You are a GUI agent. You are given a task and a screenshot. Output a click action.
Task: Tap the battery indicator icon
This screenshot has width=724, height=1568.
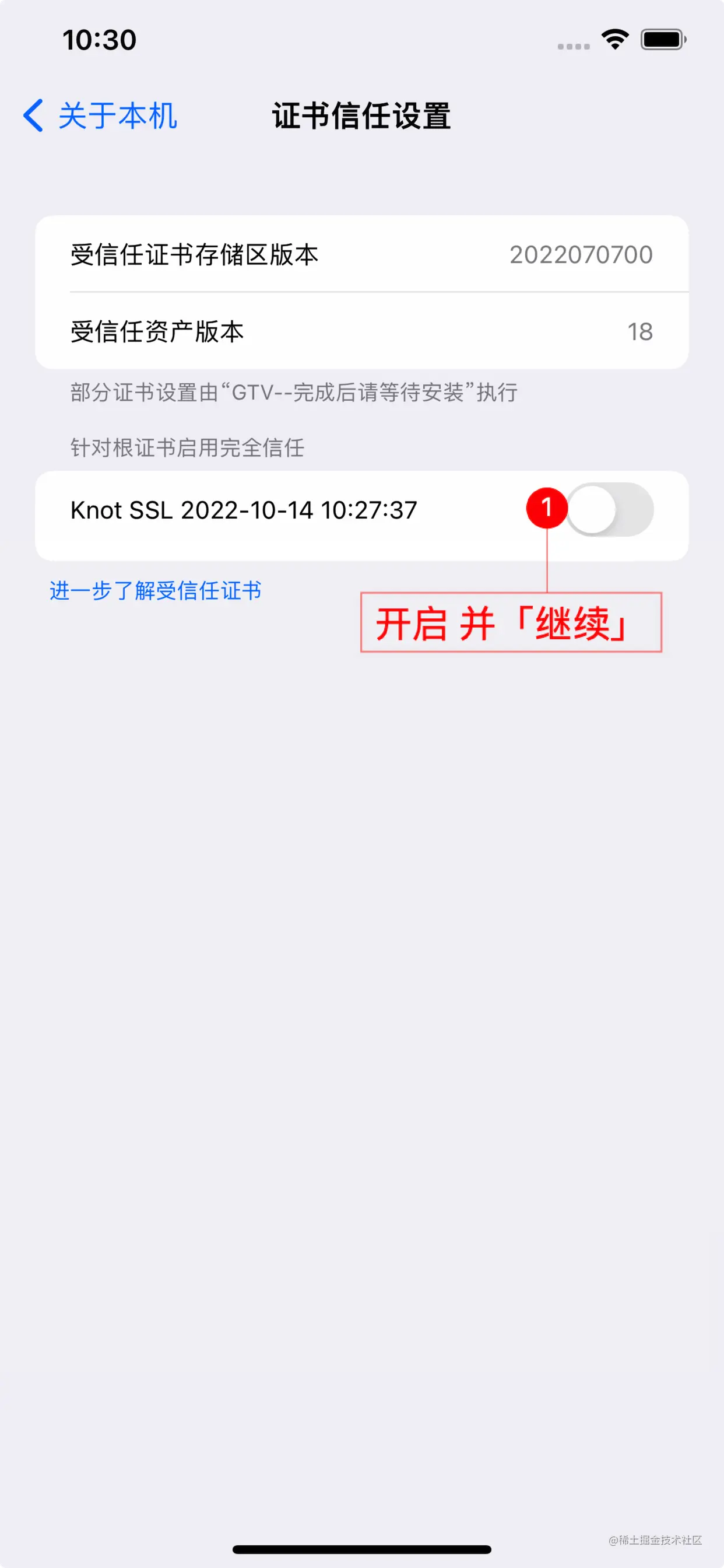663,39
